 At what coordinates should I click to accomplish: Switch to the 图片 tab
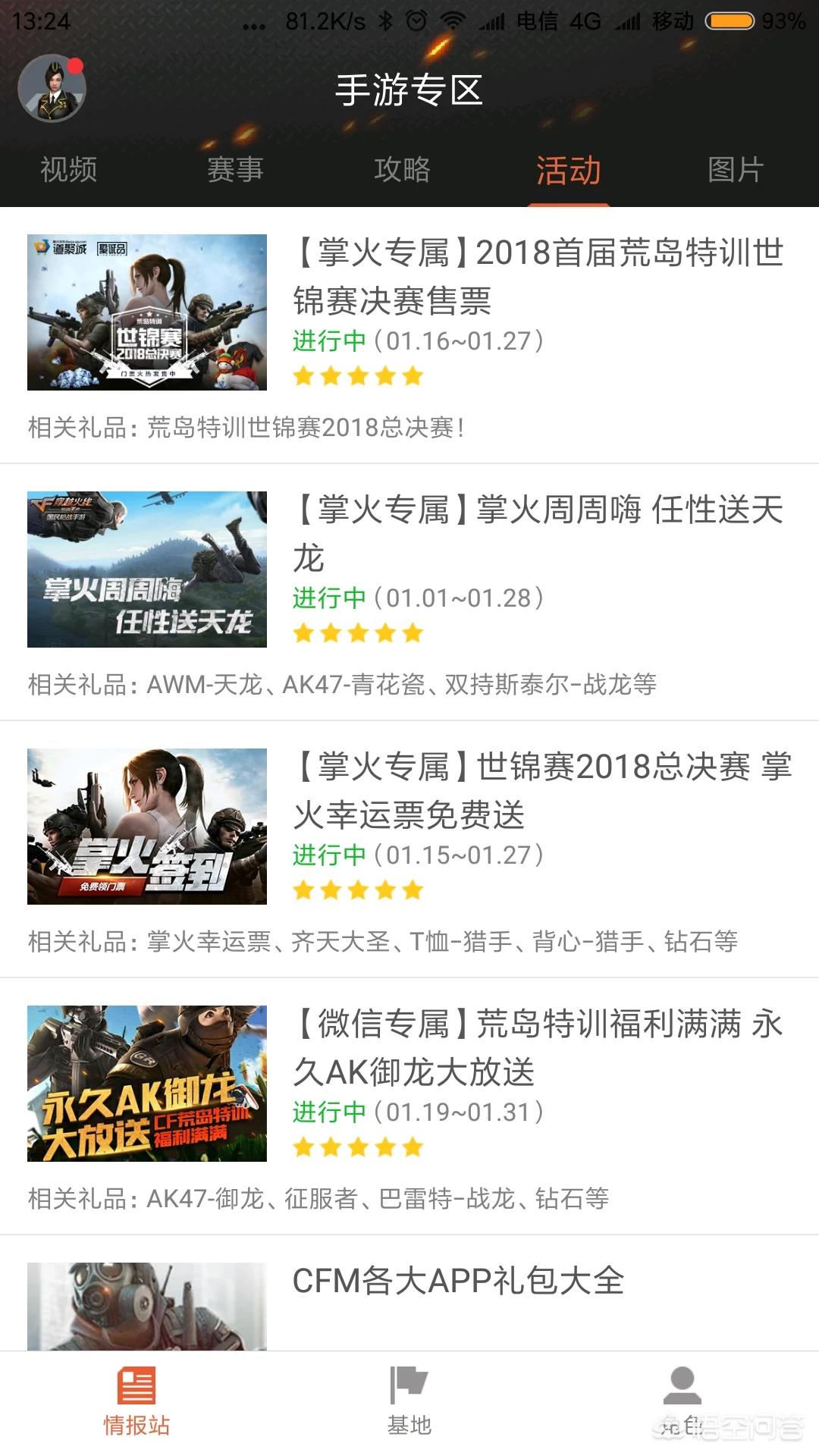click(735, 169)
